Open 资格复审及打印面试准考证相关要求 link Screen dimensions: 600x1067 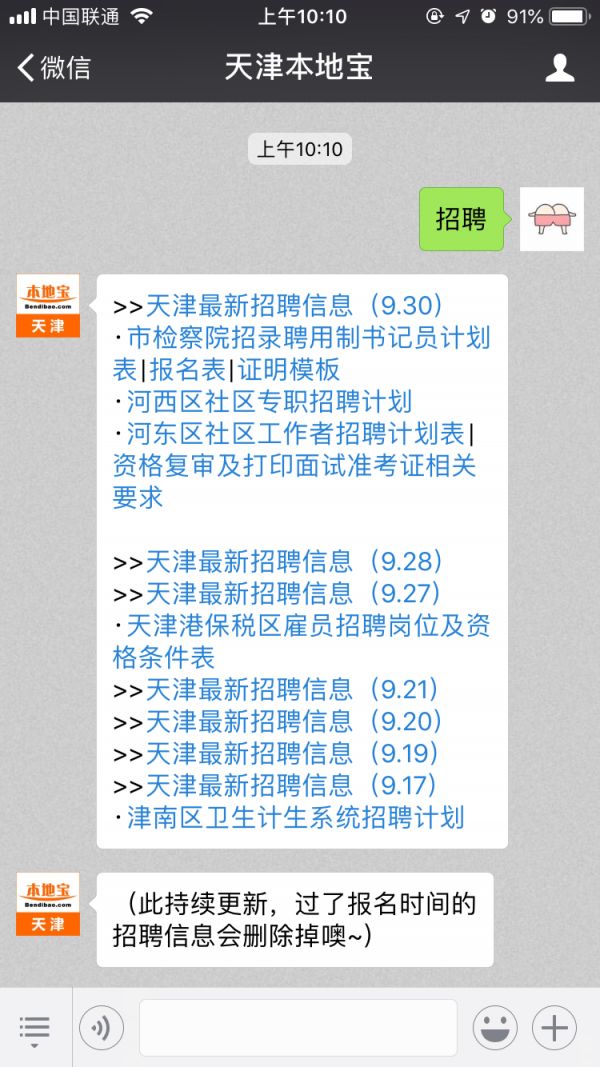(x=294, y=466)
